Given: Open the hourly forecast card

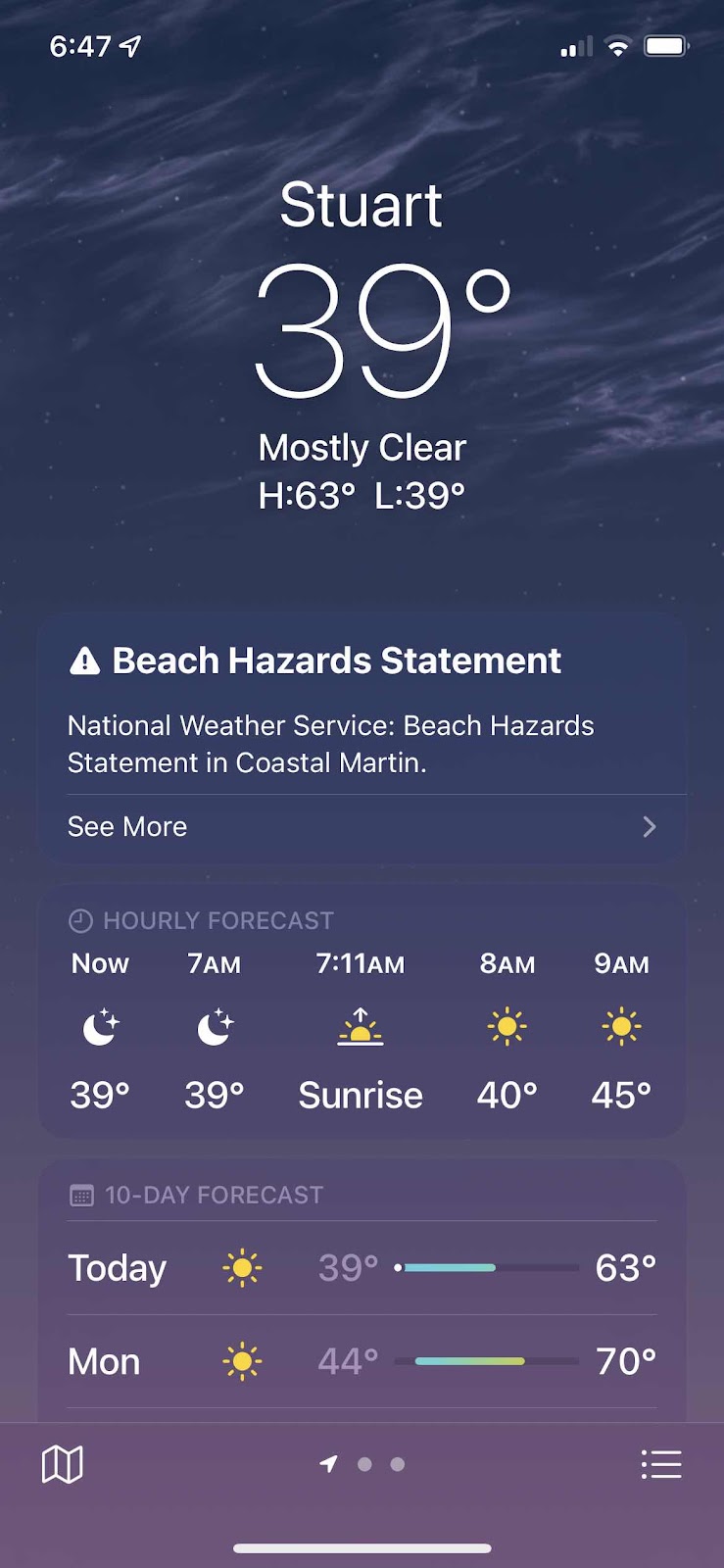Looking at the screenshot, I should pyautogui.click(x=361, y=1029).
